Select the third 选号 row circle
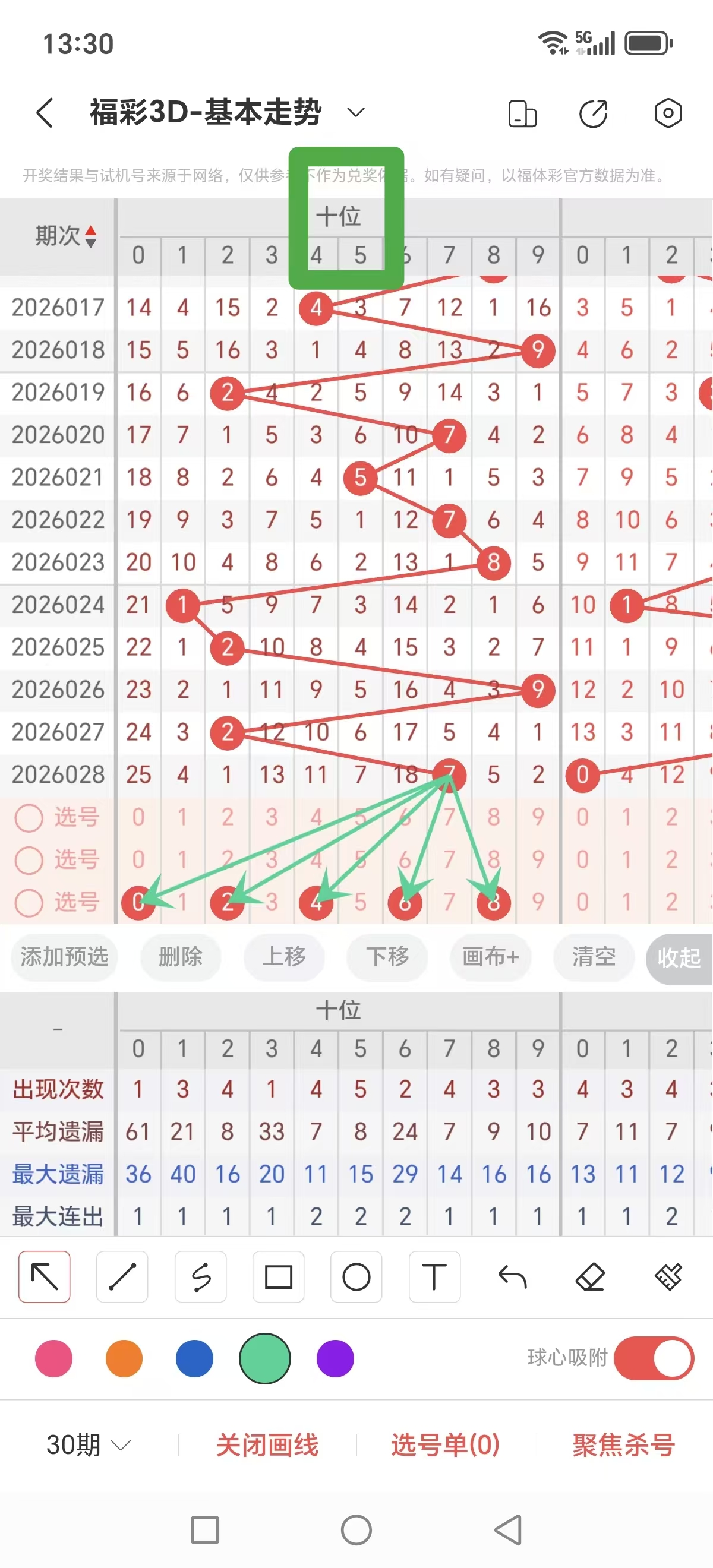This screenshot has height=1568, width=713. tap(28, 903)
